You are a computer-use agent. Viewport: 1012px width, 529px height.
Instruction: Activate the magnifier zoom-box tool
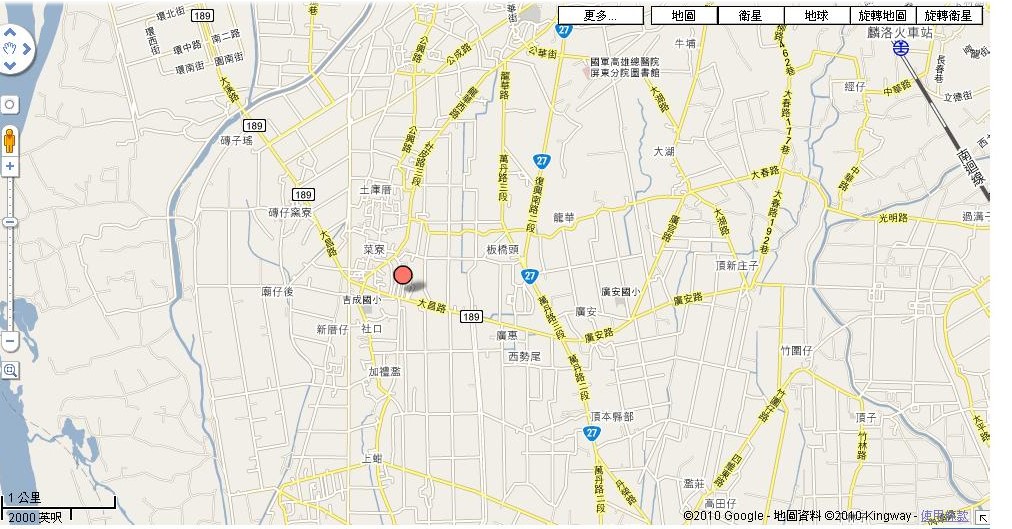point(10,370)
